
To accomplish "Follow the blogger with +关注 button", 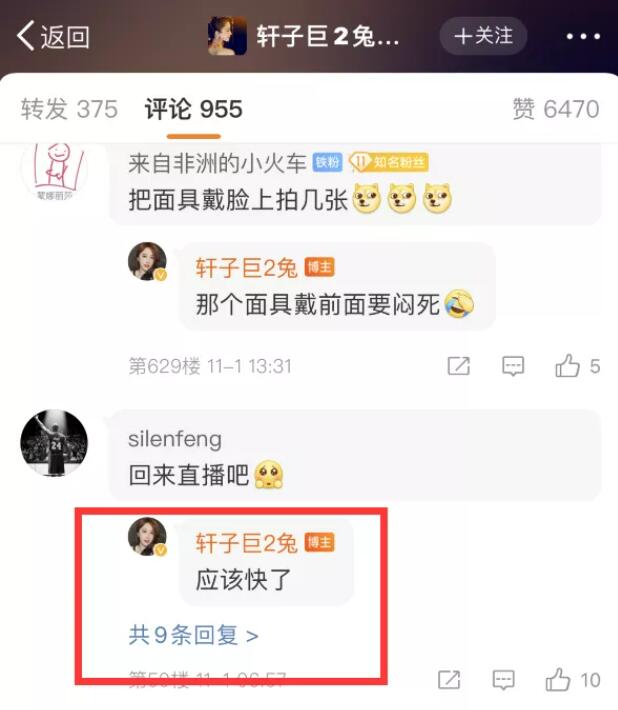I will 483,36.
